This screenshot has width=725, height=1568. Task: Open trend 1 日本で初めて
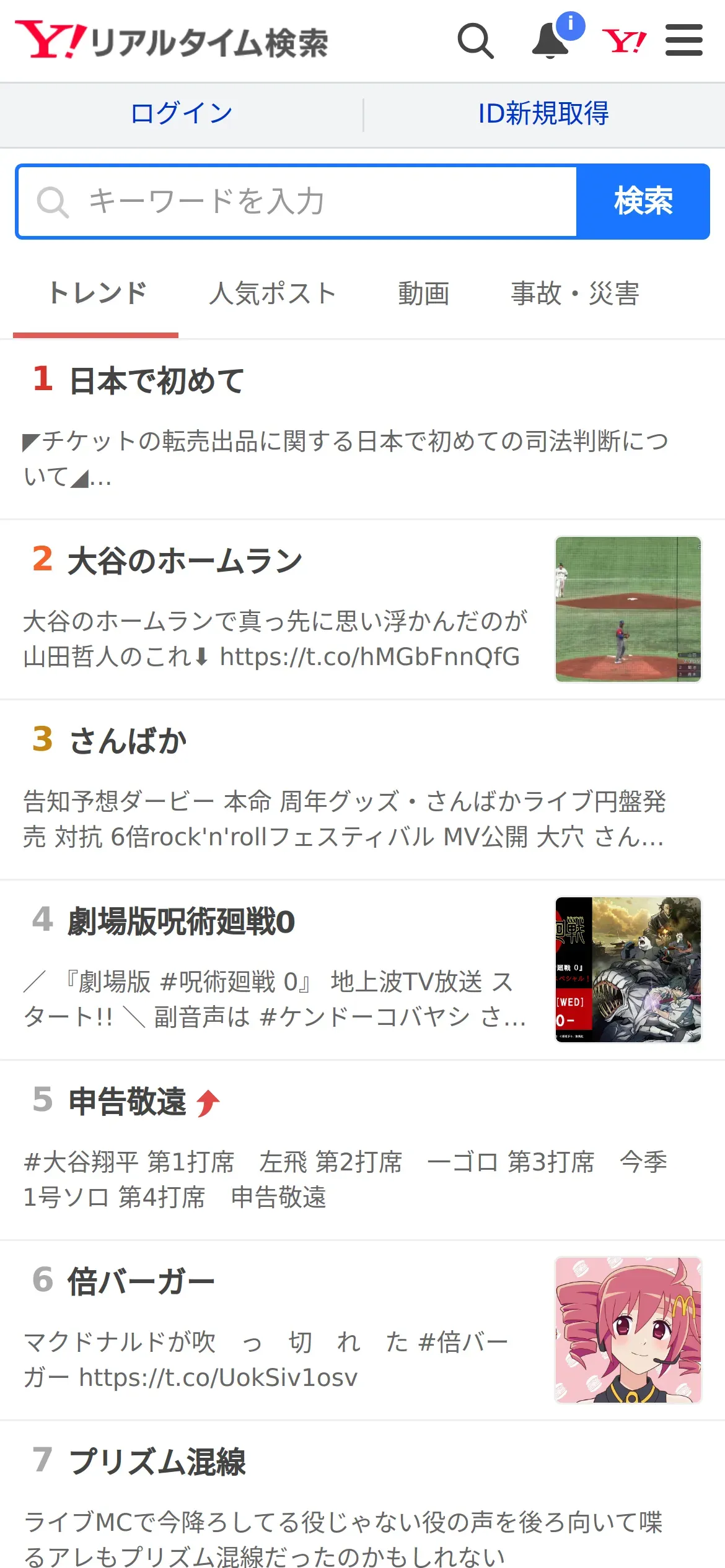pos(156,380)
